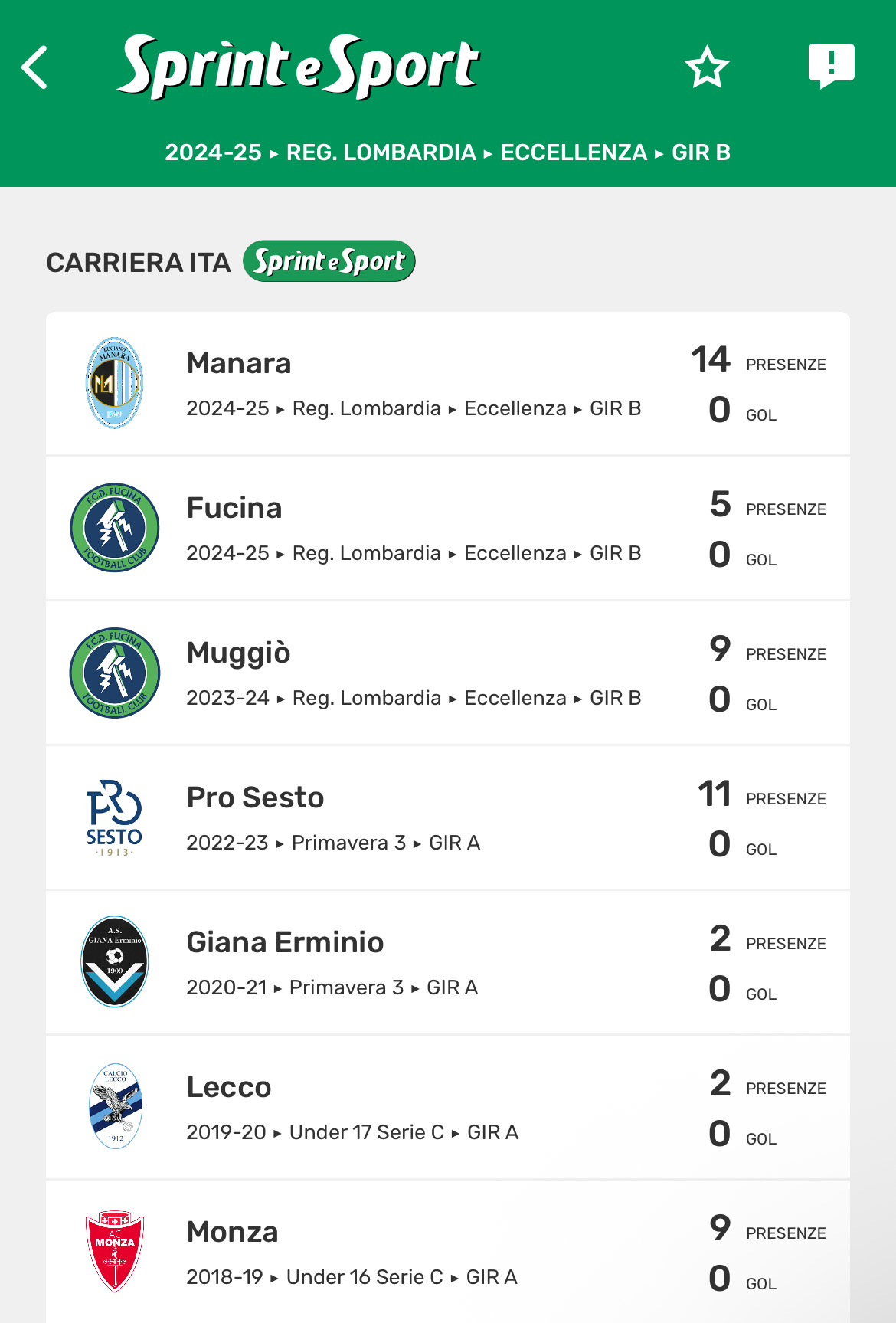Open the report issue speech-bubble icon

tap(831, 65)
